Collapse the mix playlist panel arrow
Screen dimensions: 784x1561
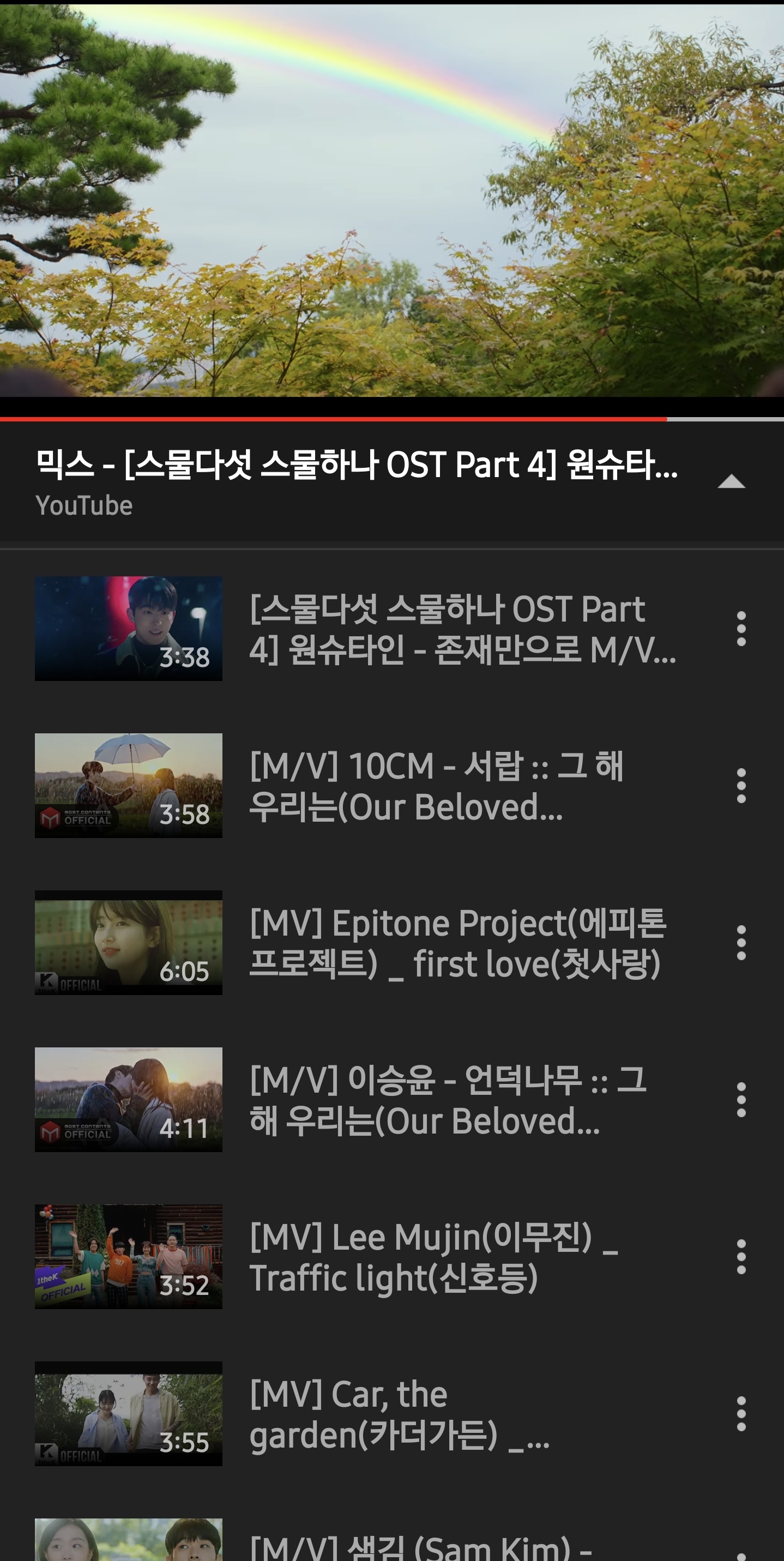pyautogui.click(x=731, y=482)
